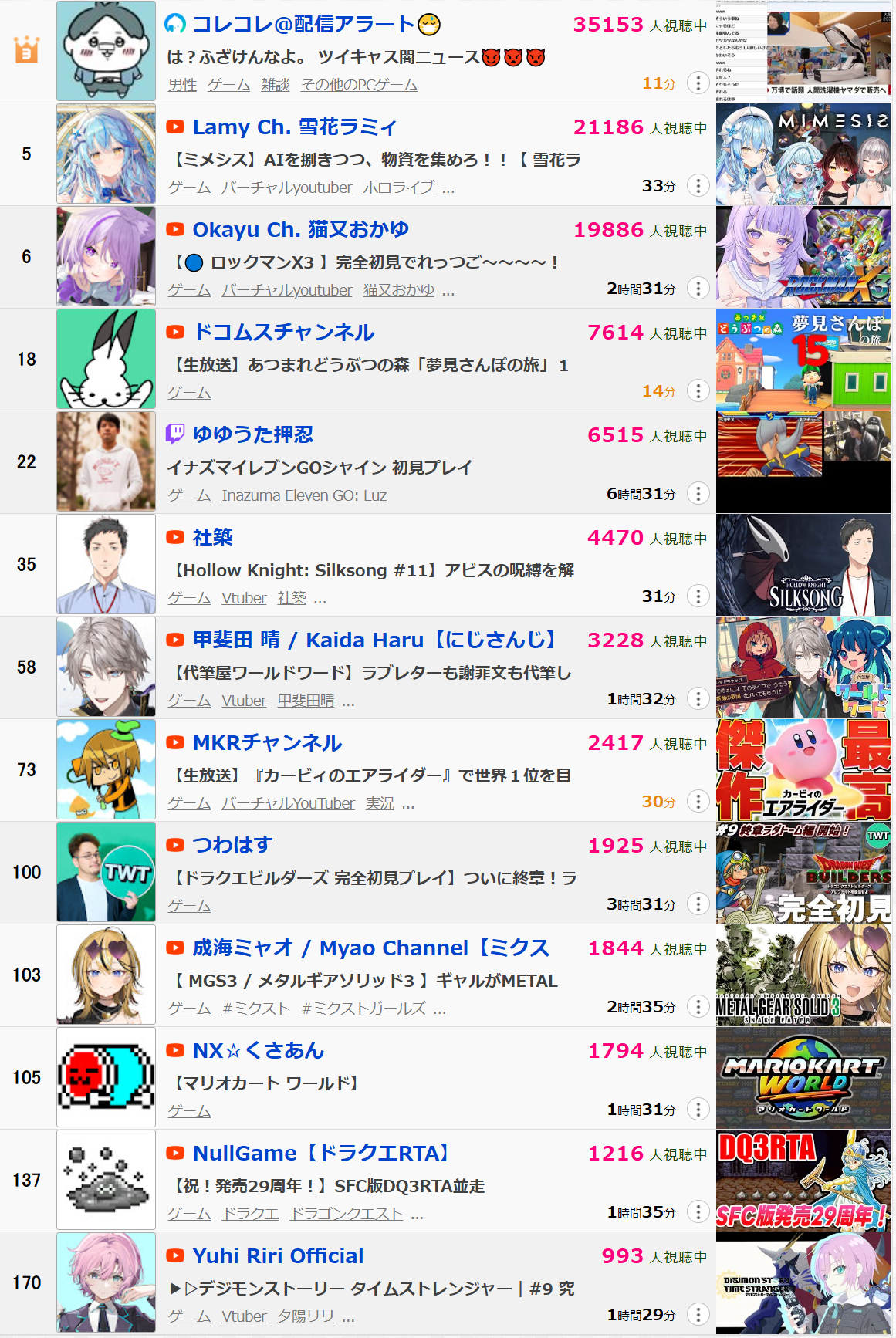Tap the 雑談 tag under コレコレ
This screenshot has width=896, height=1338.
click(275, 85)
